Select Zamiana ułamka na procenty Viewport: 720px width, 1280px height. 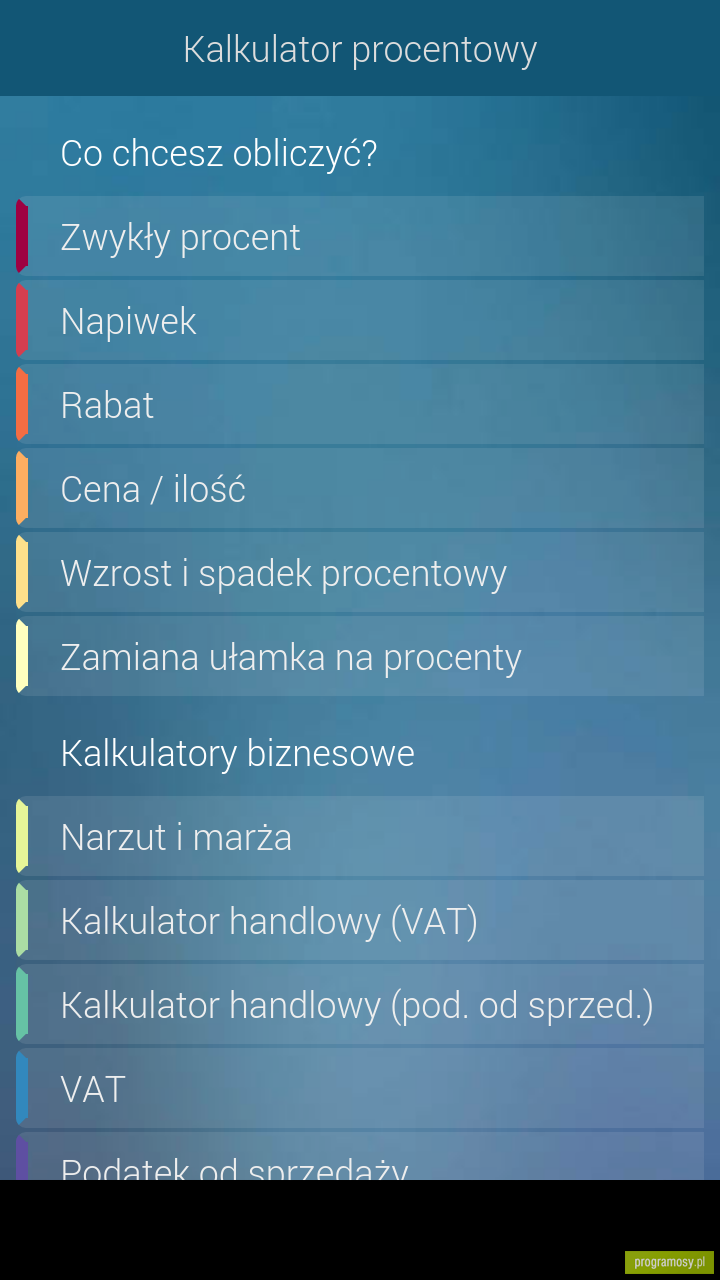click(360, 656)
